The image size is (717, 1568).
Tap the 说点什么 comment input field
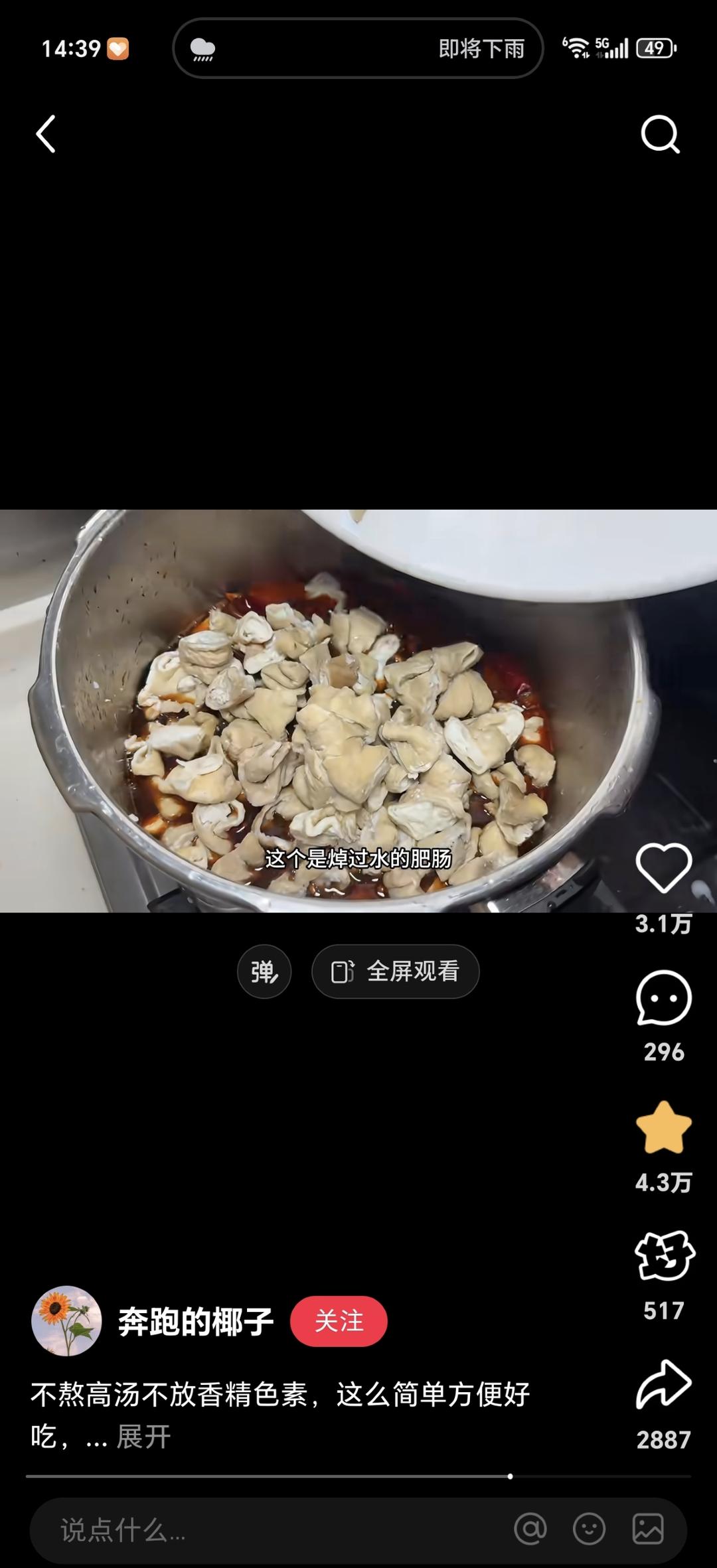pyautogui.click(x=266, y=1530)
